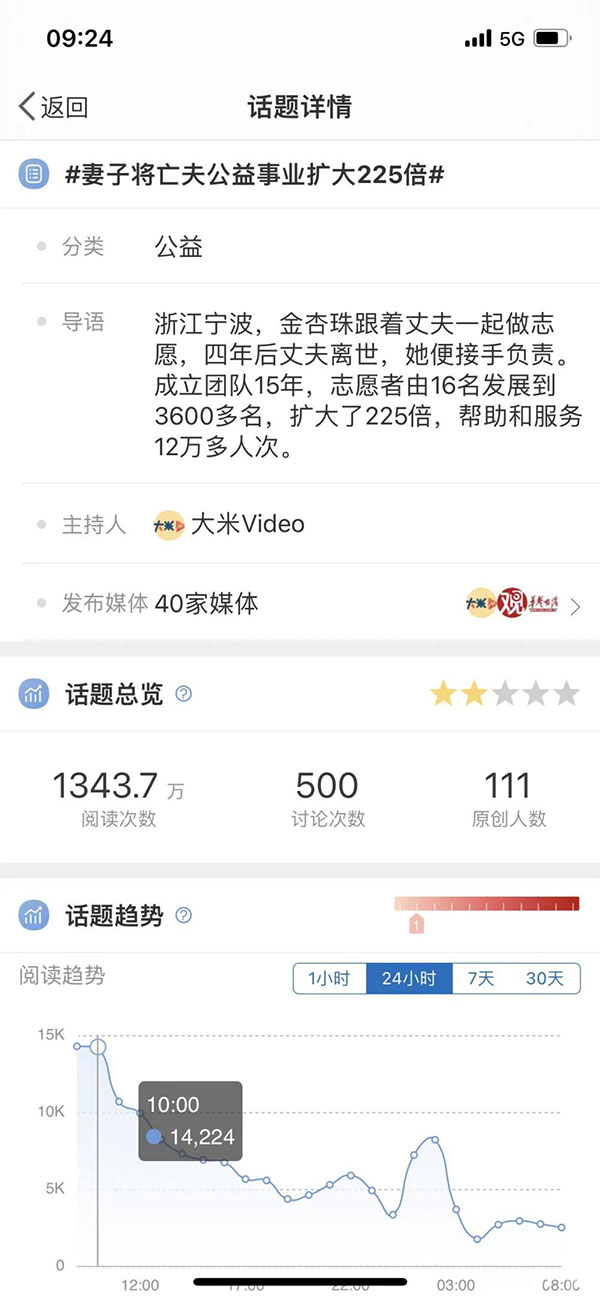Image resolution: width=600 pixels, height=1298 pixels.
Task: Go back using 返回
Action: (54, 107)
